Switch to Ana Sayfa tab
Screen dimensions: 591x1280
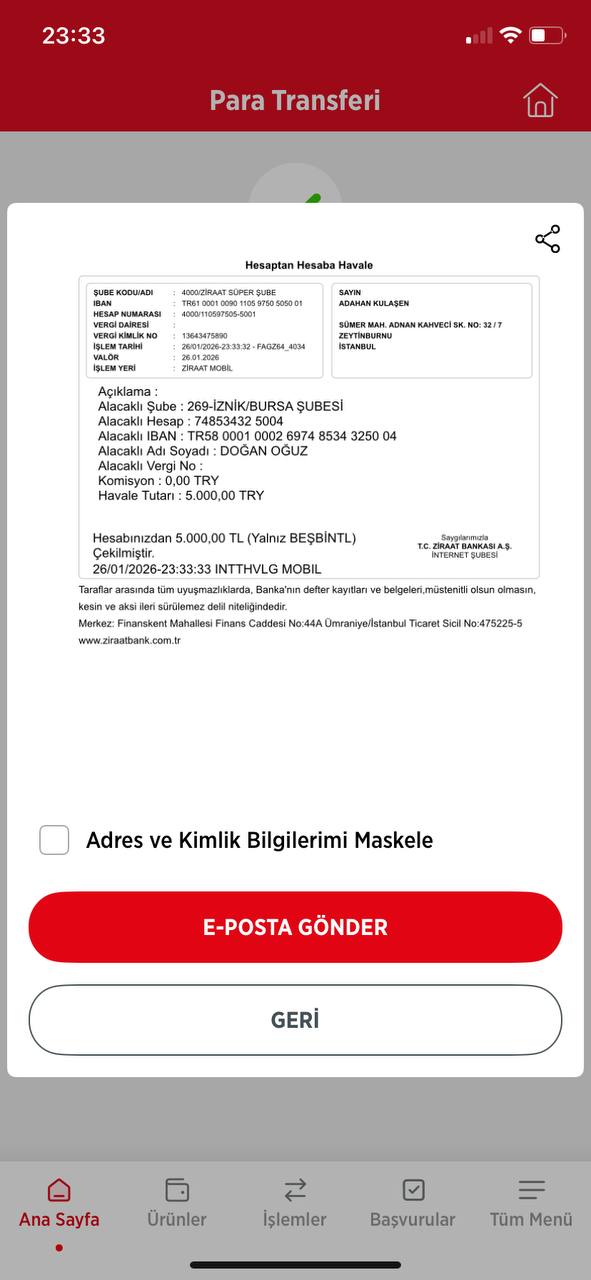click(x=59, y=1203)
